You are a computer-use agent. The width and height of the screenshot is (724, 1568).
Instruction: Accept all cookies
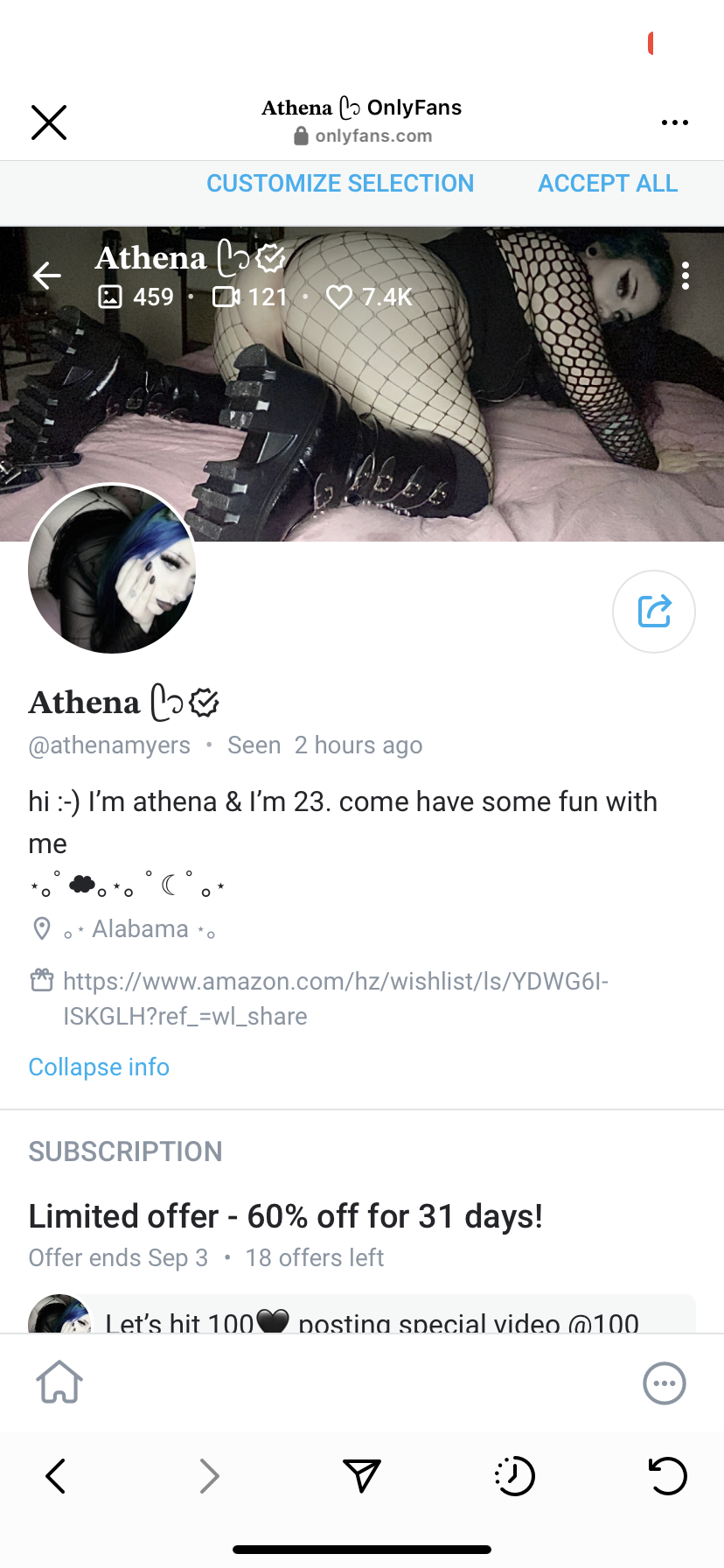coord(608,184)
